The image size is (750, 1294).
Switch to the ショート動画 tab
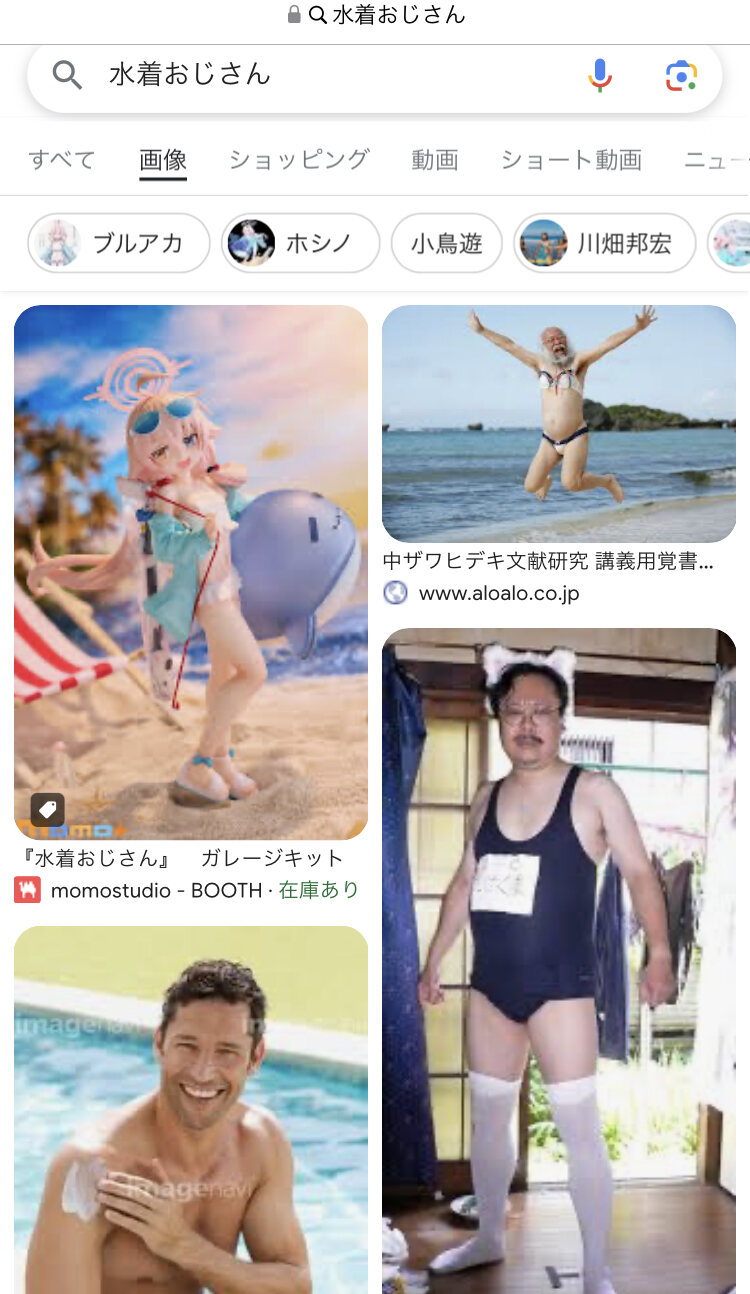(x=571, y=160)
